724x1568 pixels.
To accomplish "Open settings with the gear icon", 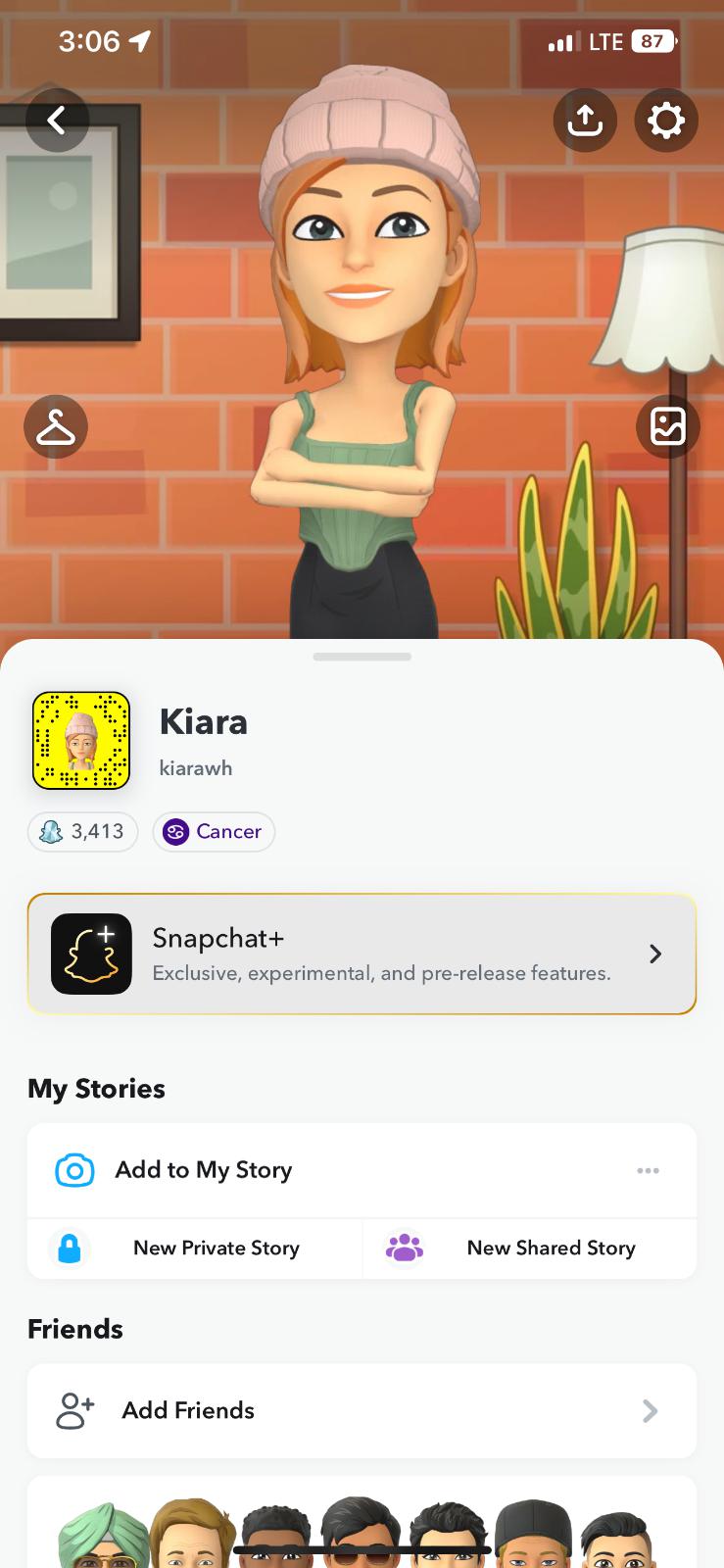I will pos(666,121).
